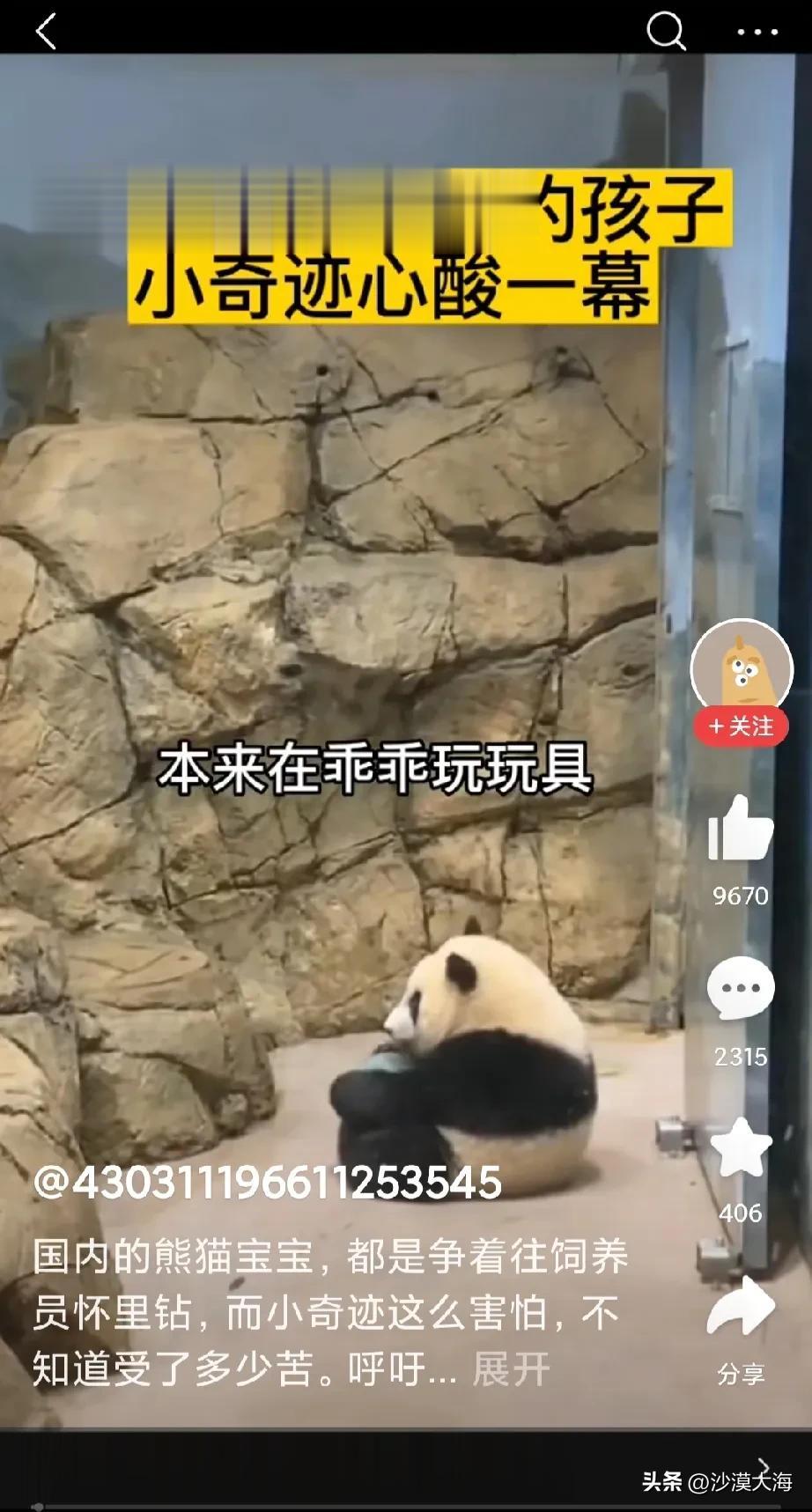The height and width of the screenshot is (1512, 812).
Task: Open the video author's avatar profile
Action: tap(741, 670)
